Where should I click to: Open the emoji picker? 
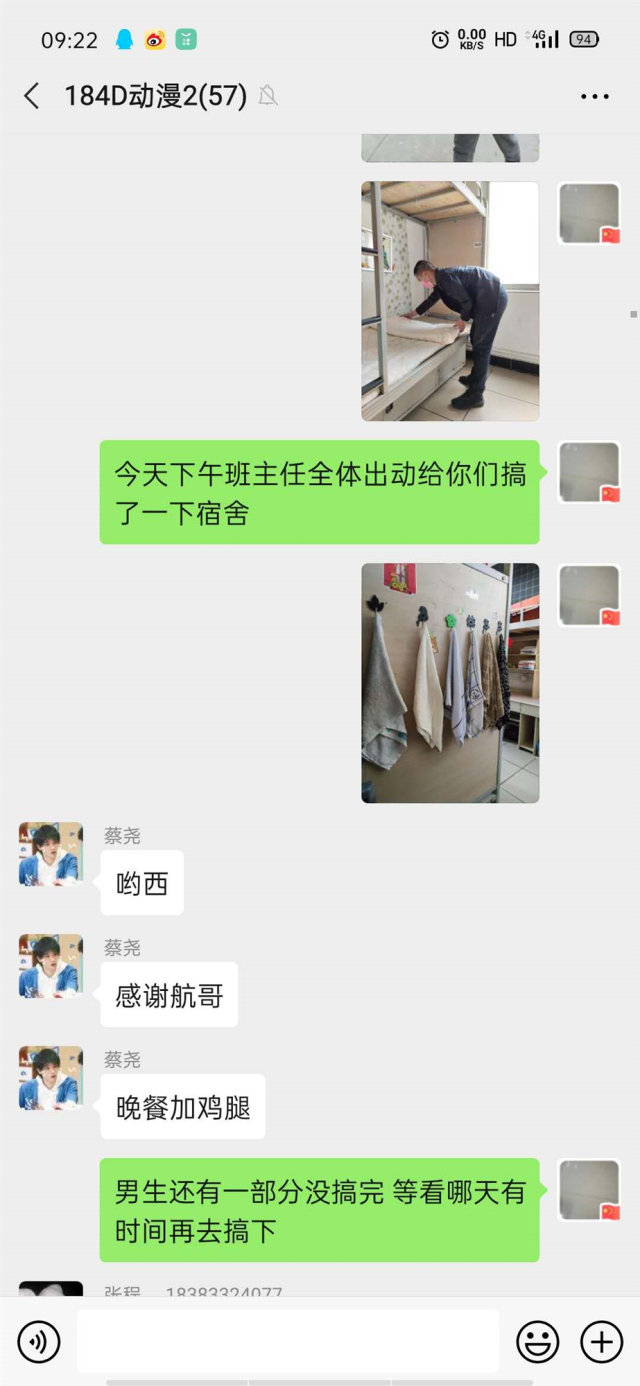click(537, 1342)
